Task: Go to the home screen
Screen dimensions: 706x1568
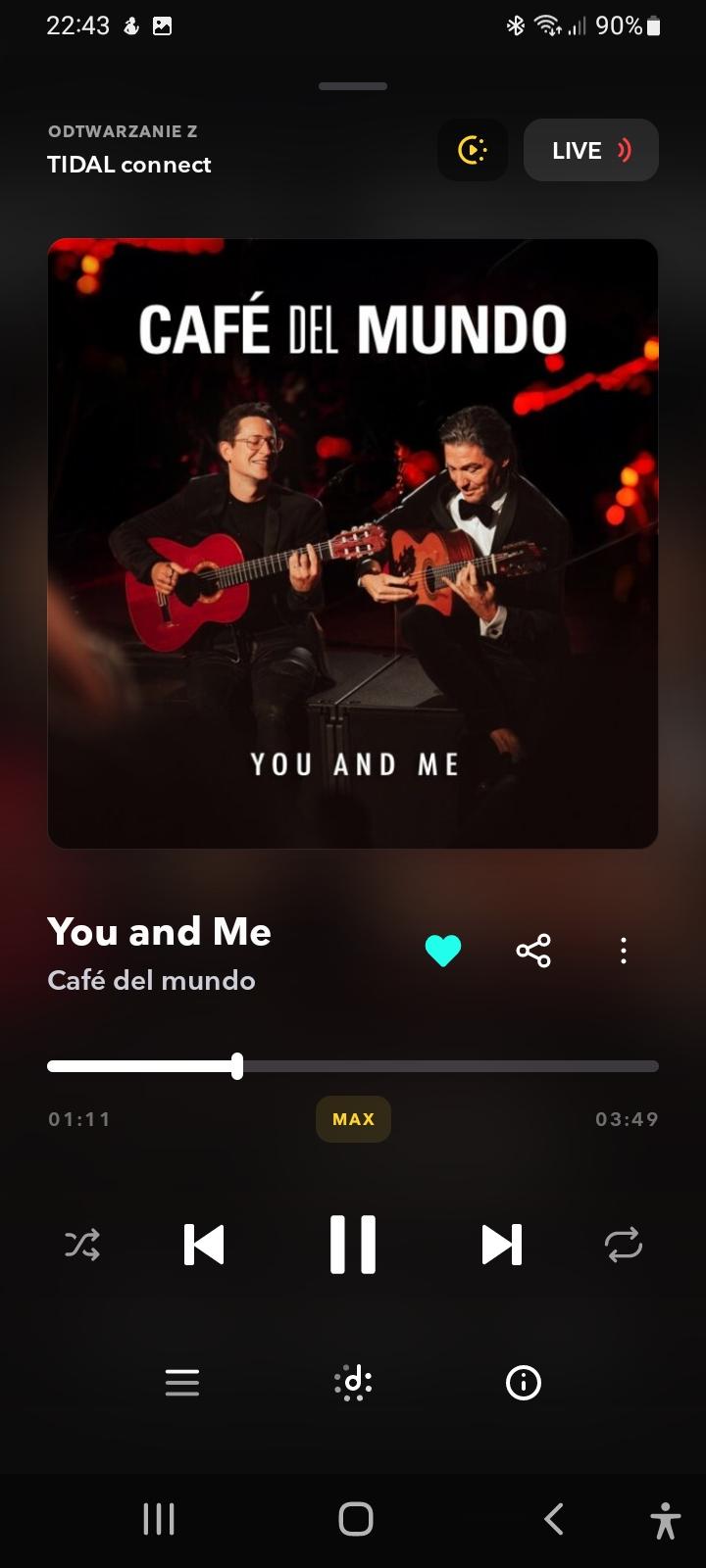Action: (355, 1519)
